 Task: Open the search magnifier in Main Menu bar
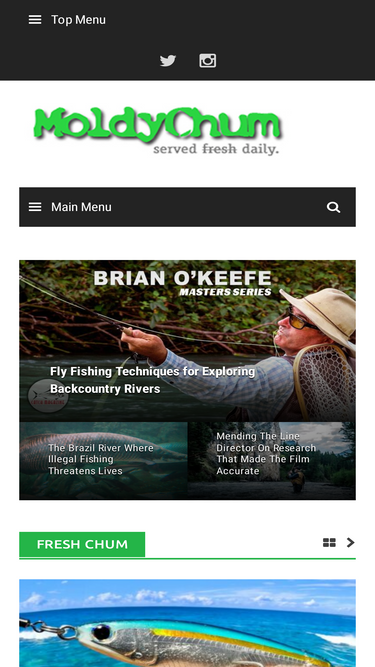[334, 207]
